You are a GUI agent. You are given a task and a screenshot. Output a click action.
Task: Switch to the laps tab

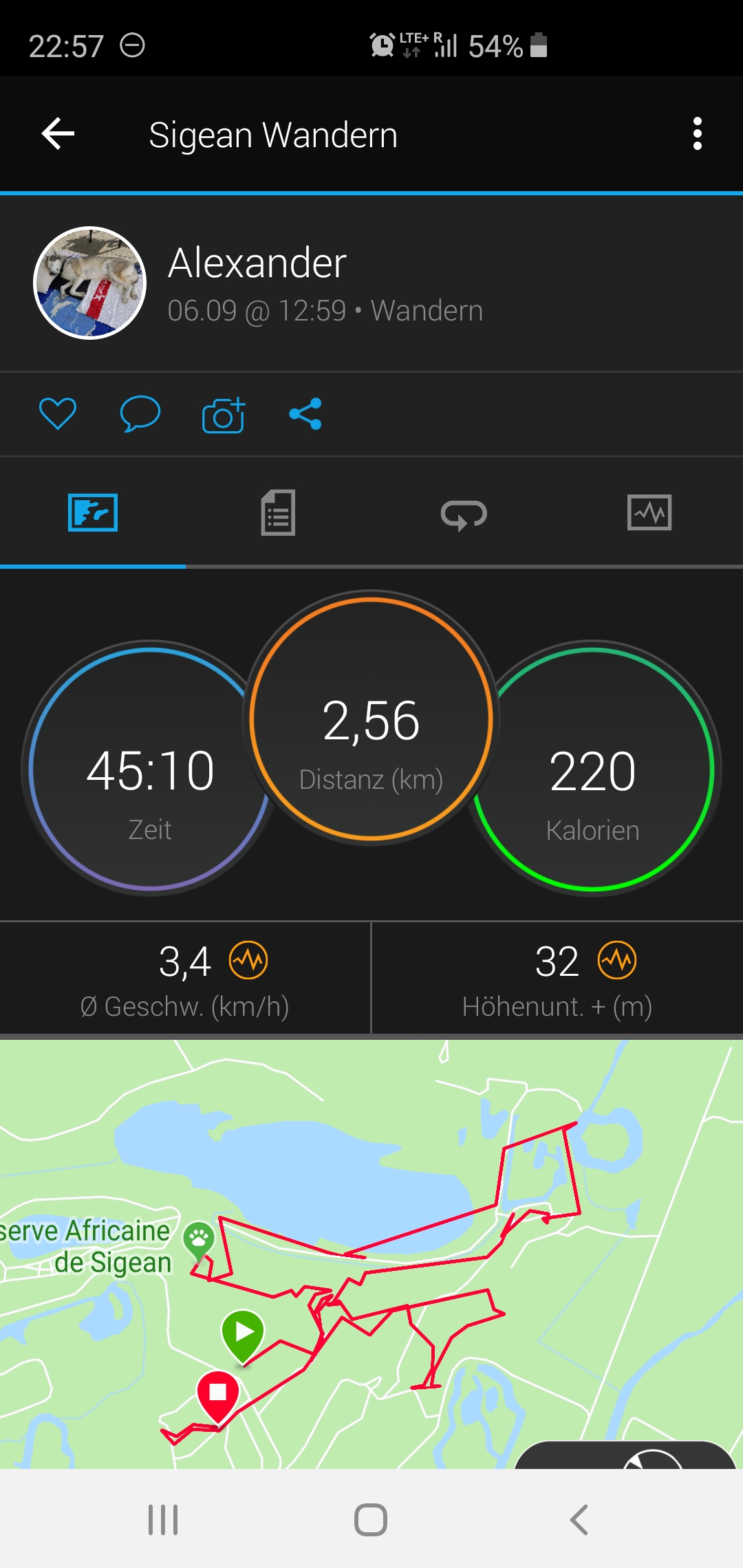point(464,514)
